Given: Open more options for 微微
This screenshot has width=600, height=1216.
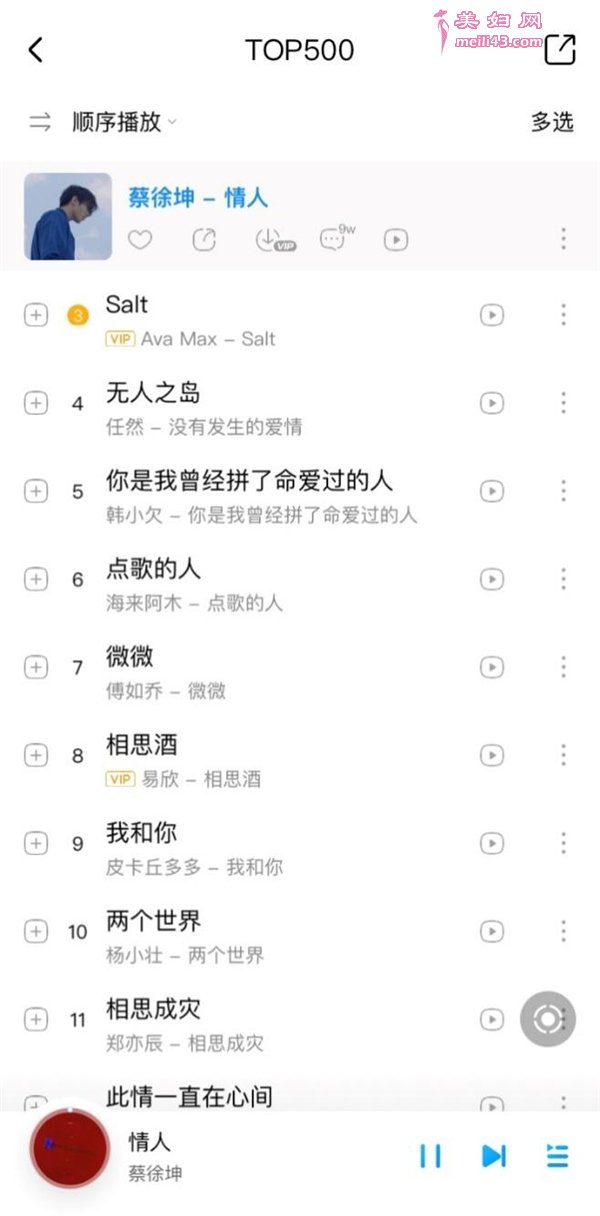Looking at the screenshot, I should click(564, 667).
